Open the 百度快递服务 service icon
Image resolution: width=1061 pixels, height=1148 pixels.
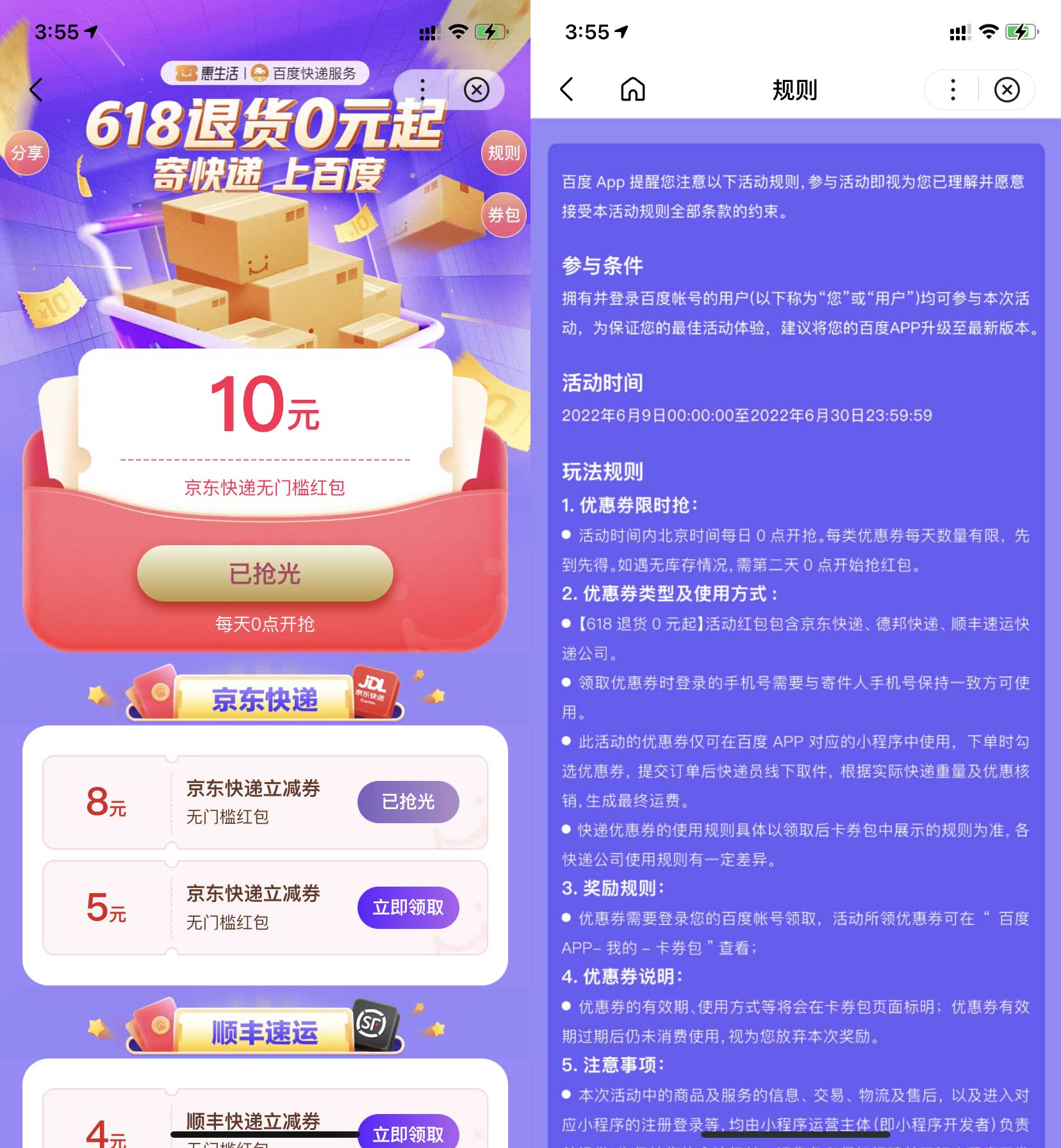(x=259, y=73)
